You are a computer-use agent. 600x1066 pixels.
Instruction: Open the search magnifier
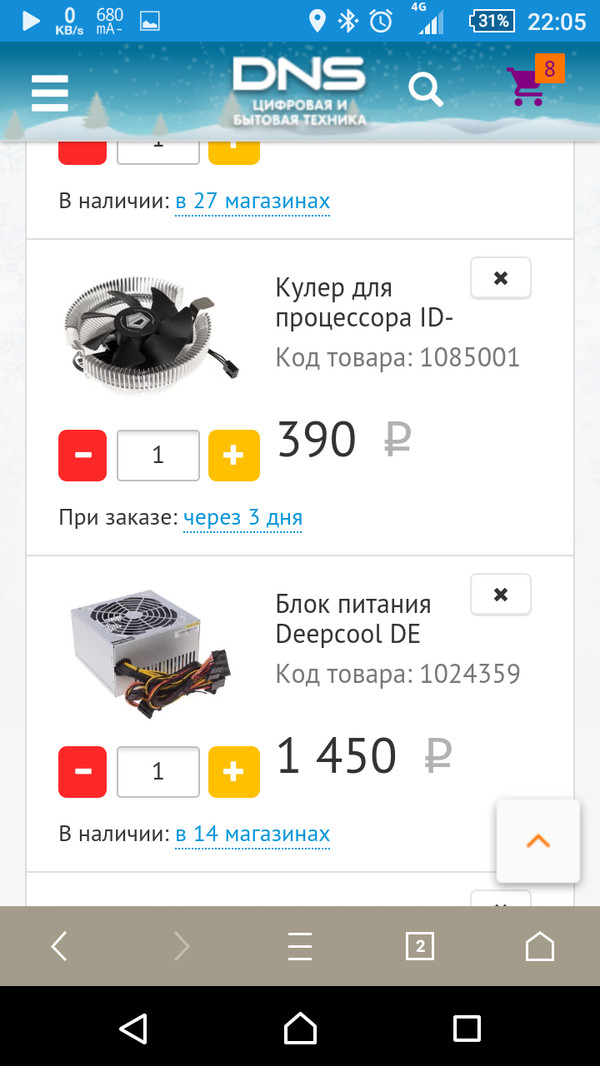click(425, 90)
